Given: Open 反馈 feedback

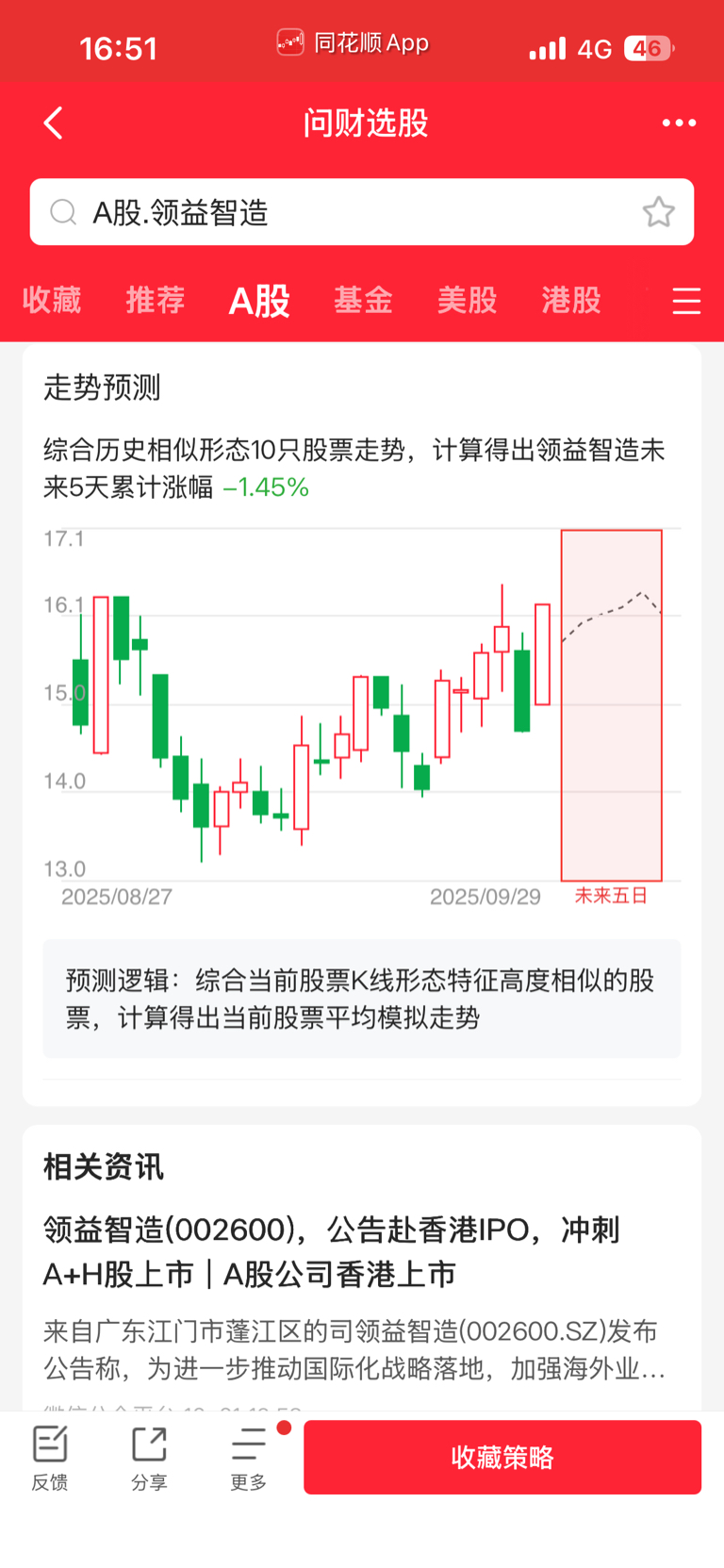Looking at the screenshot, I should coord(50,1458).
